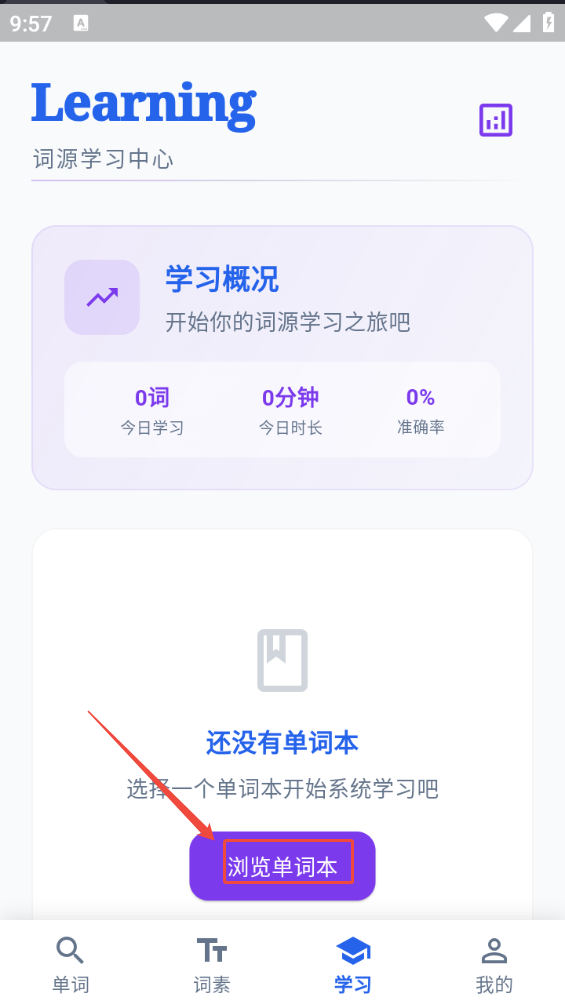
Task: Switch to the 单词 tab
Action: pyautogui.click(x=70, y=964)
